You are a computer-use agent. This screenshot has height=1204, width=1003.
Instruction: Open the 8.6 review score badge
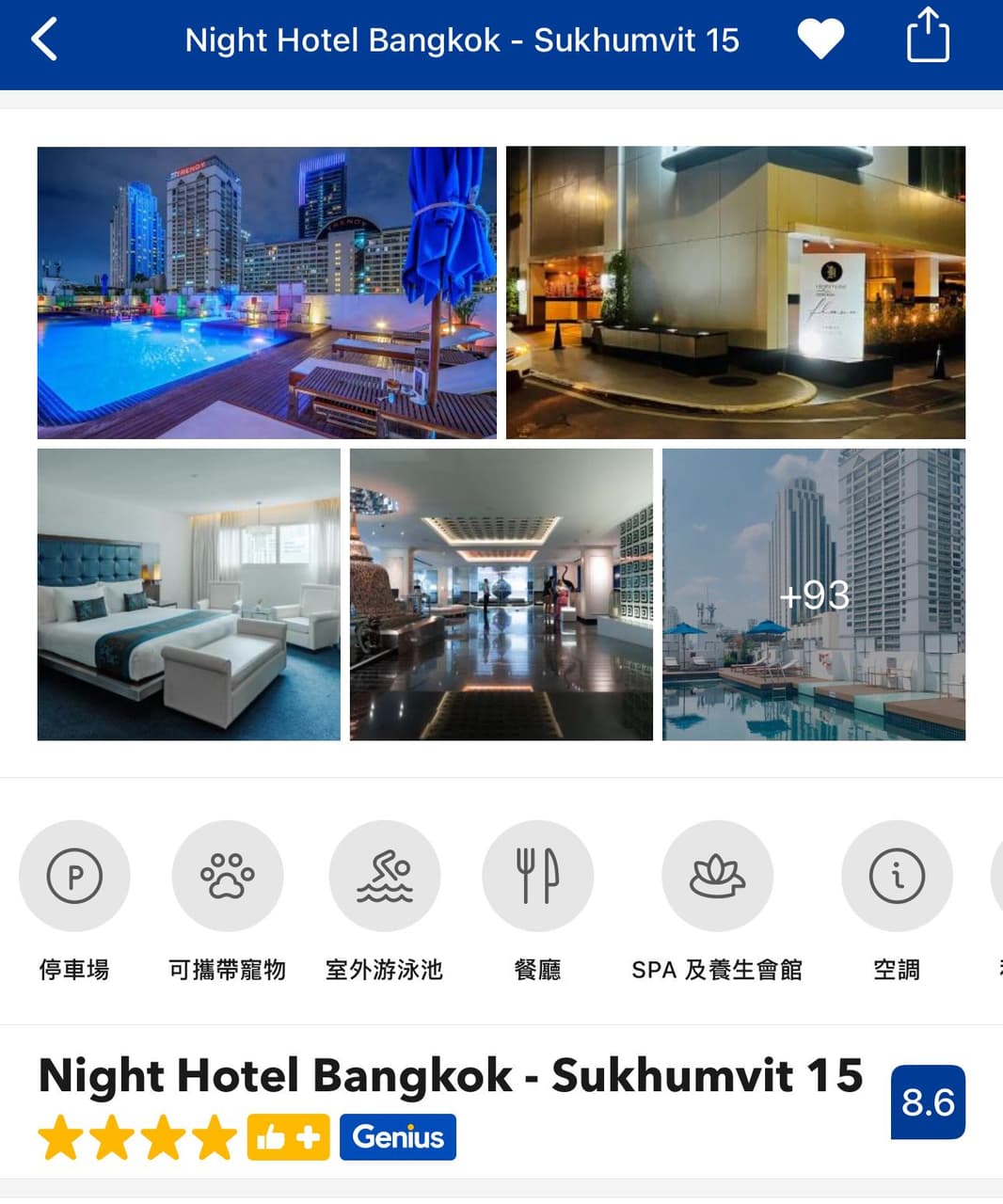click(927, 1101)
